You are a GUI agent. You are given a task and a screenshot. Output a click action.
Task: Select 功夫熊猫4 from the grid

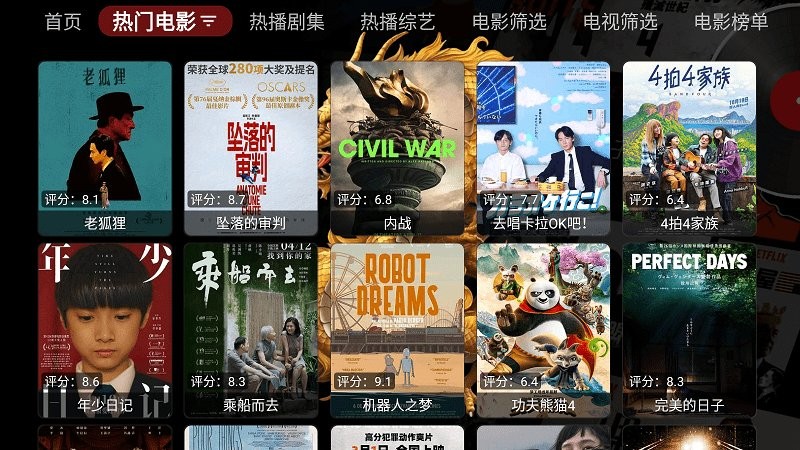click(543, 330)
